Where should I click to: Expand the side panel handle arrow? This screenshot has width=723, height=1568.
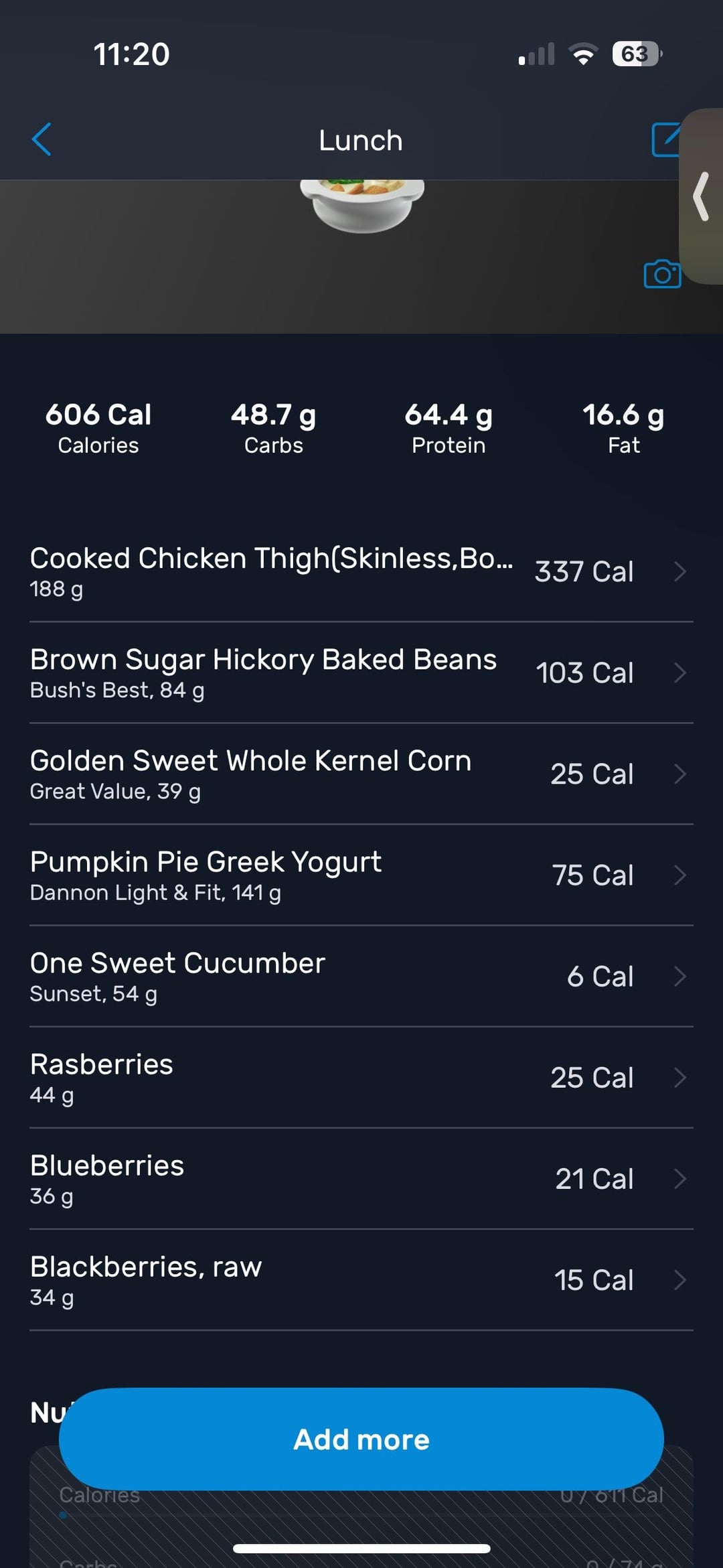pos(702,196)
